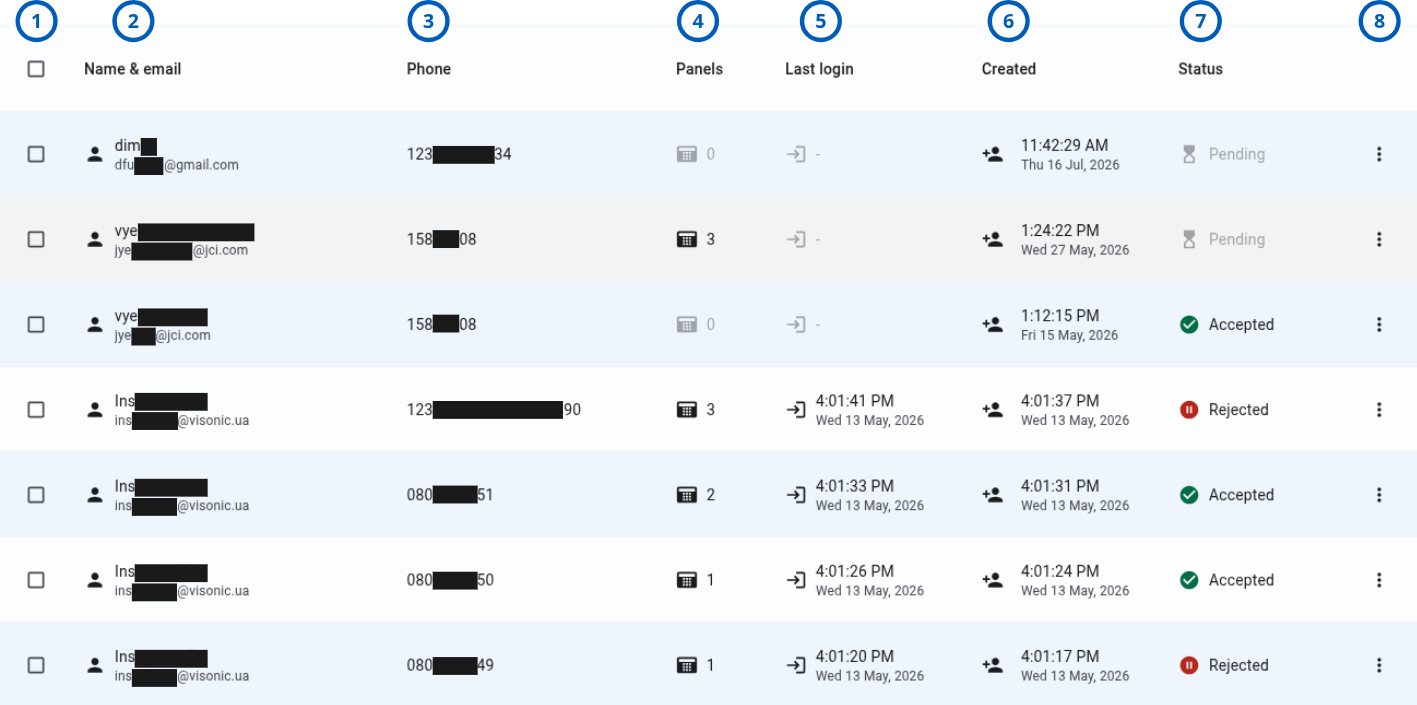Screen dimensions: 1417x705
Task: Open the vye… installer with 3 panels
Action: pos(708,239)
